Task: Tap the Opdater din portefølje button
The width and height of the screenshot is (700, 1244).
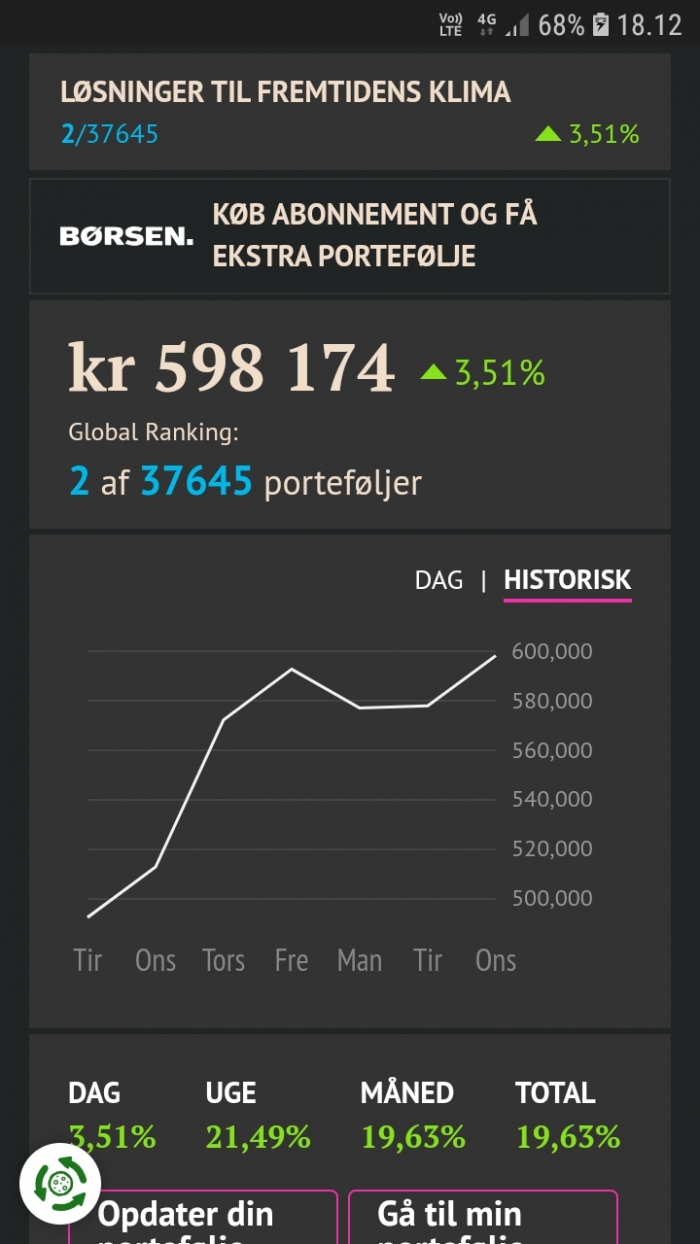Action: [203, 1217]
